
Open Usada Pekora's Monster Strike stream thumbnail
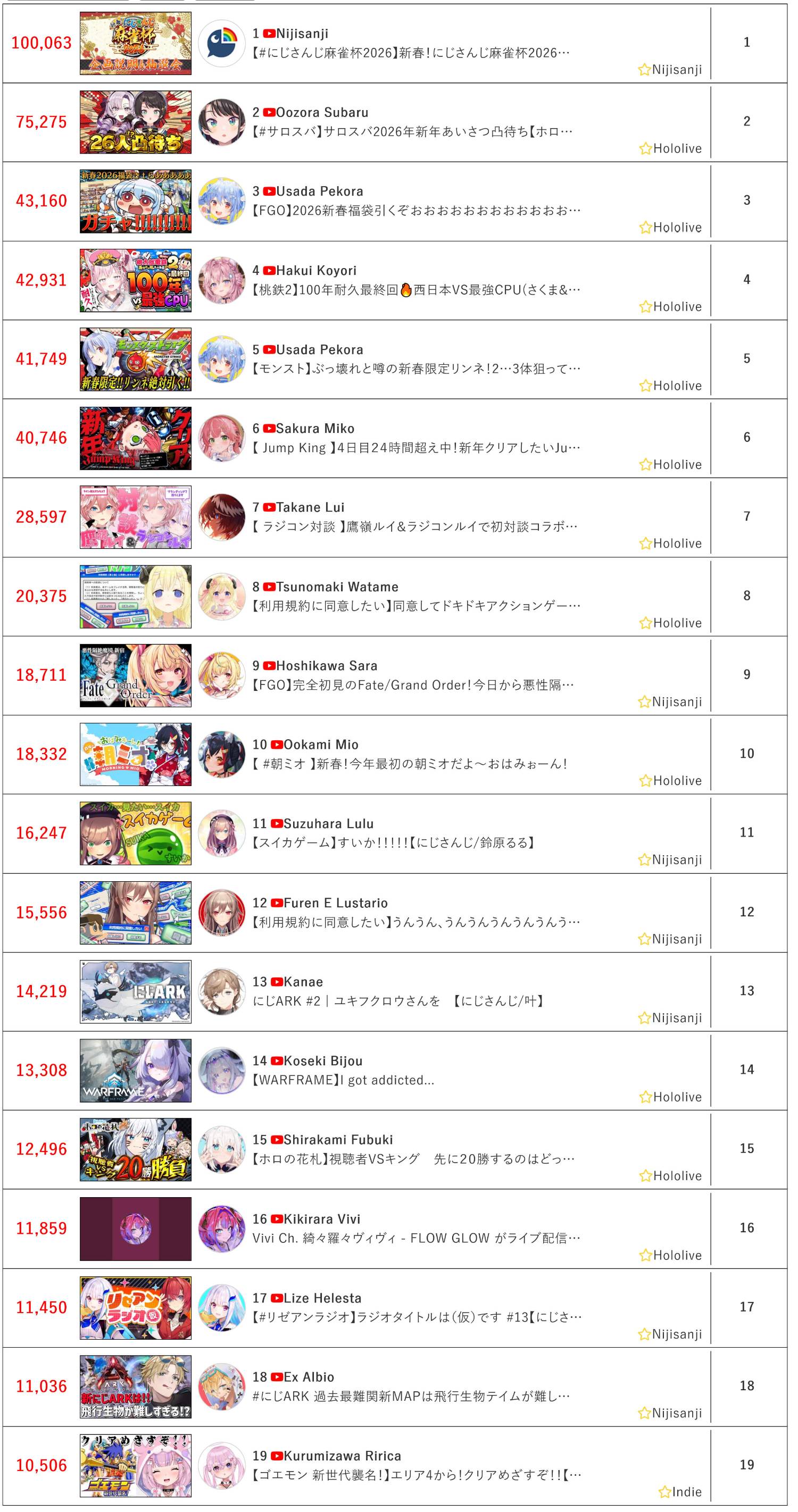(x=135, y=359)
